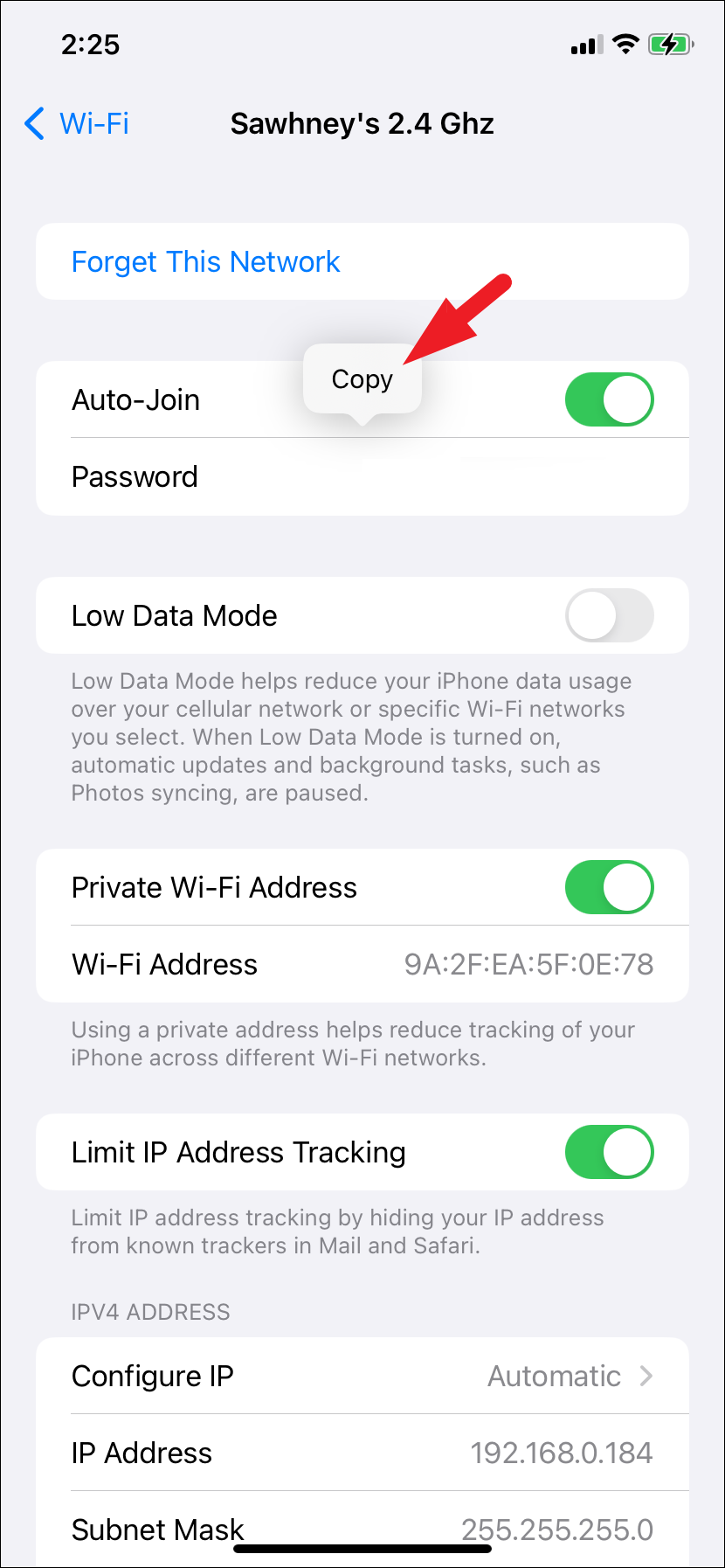Tap the Password row

pyautogui.click(x=362, y=477)
